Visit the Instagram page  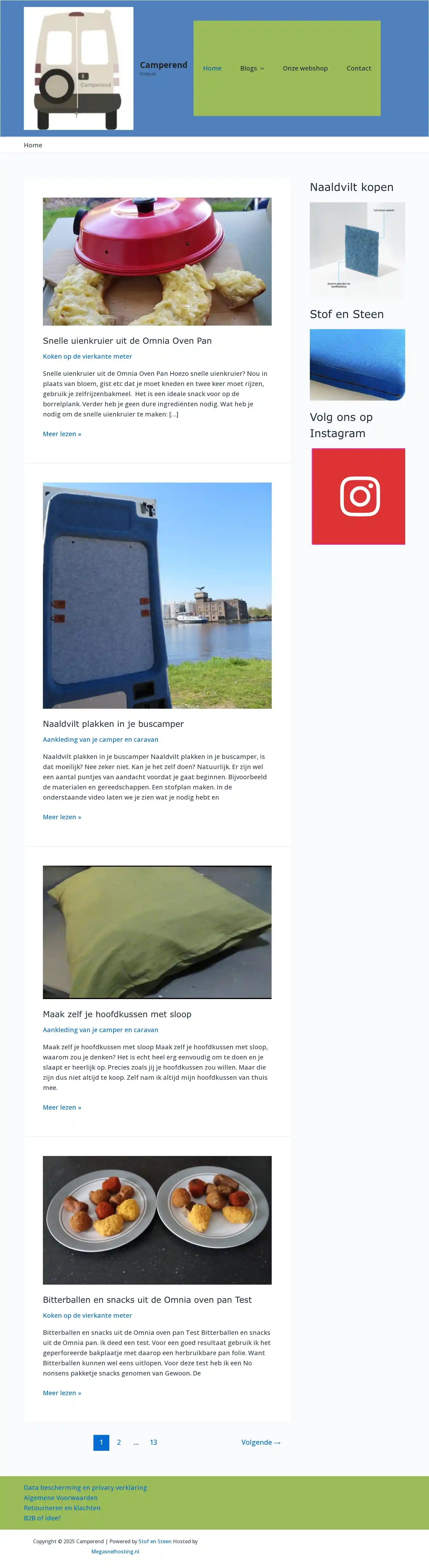[358, 496]
